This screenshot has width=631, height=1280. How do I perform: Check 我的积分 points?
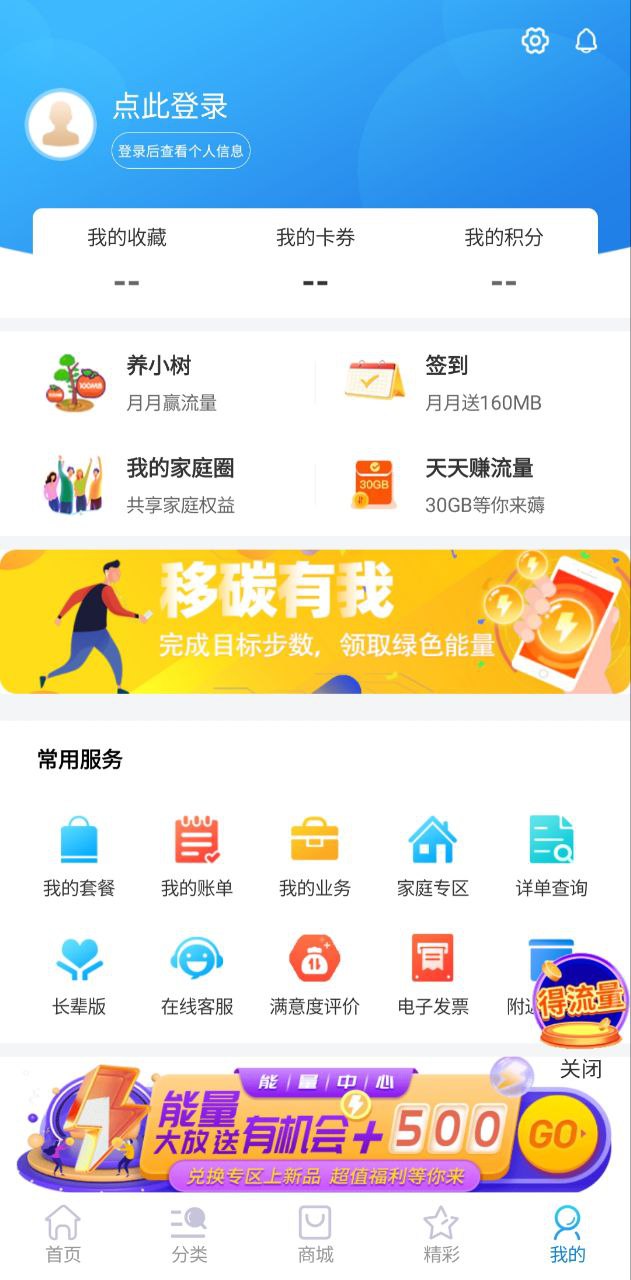click(x=504, y=255)
